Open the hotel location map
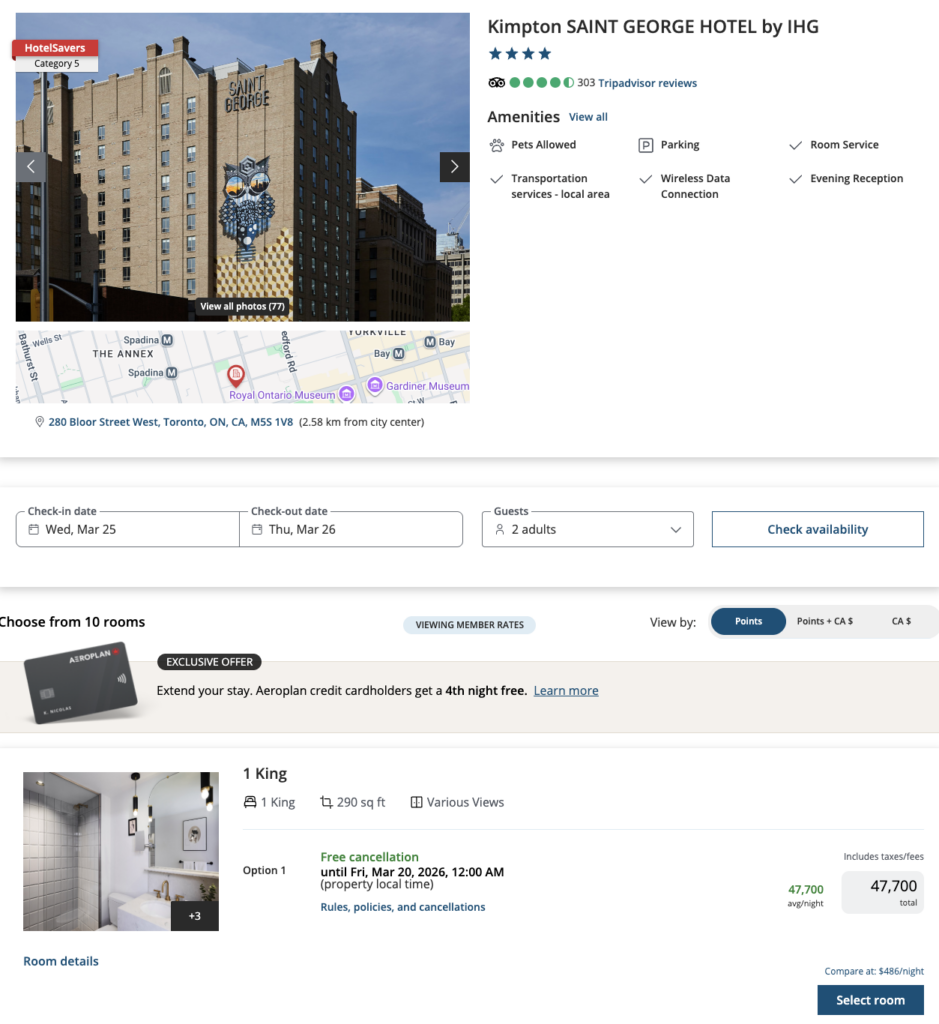The image size is (939, 1024). tap(242, 367)
